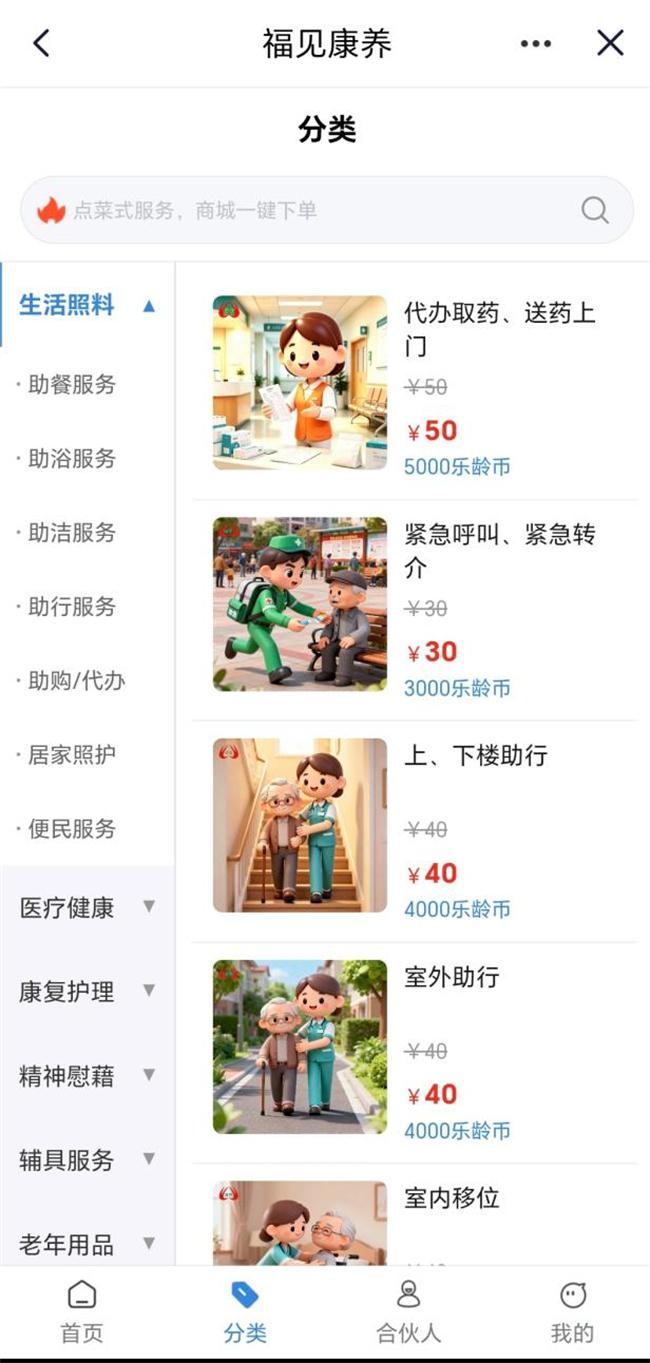The width and height of the screenshot is (650, 1363).
Task: Expand the 康复护理 category
Action: point(88,992)
